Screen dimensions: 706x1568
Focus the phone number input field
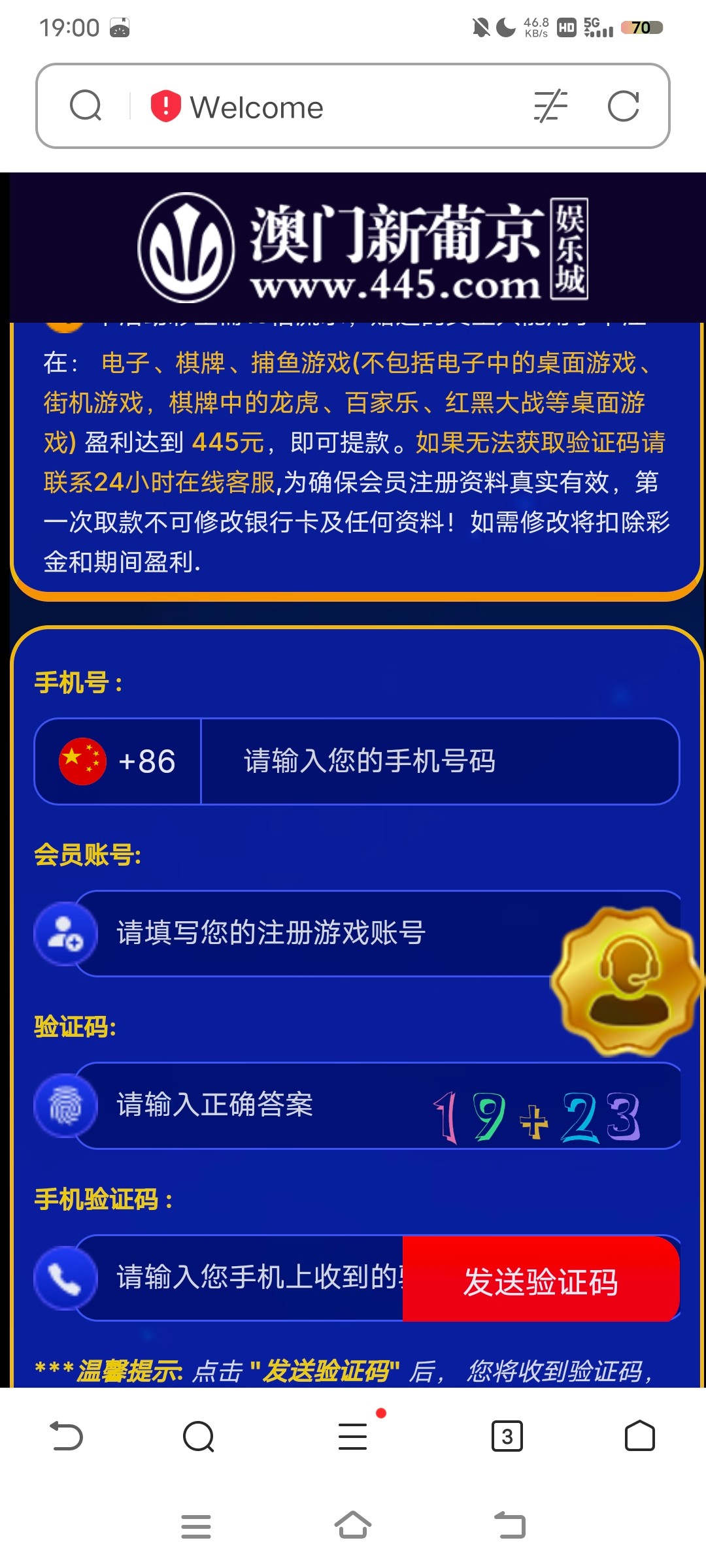click(438, 761)
